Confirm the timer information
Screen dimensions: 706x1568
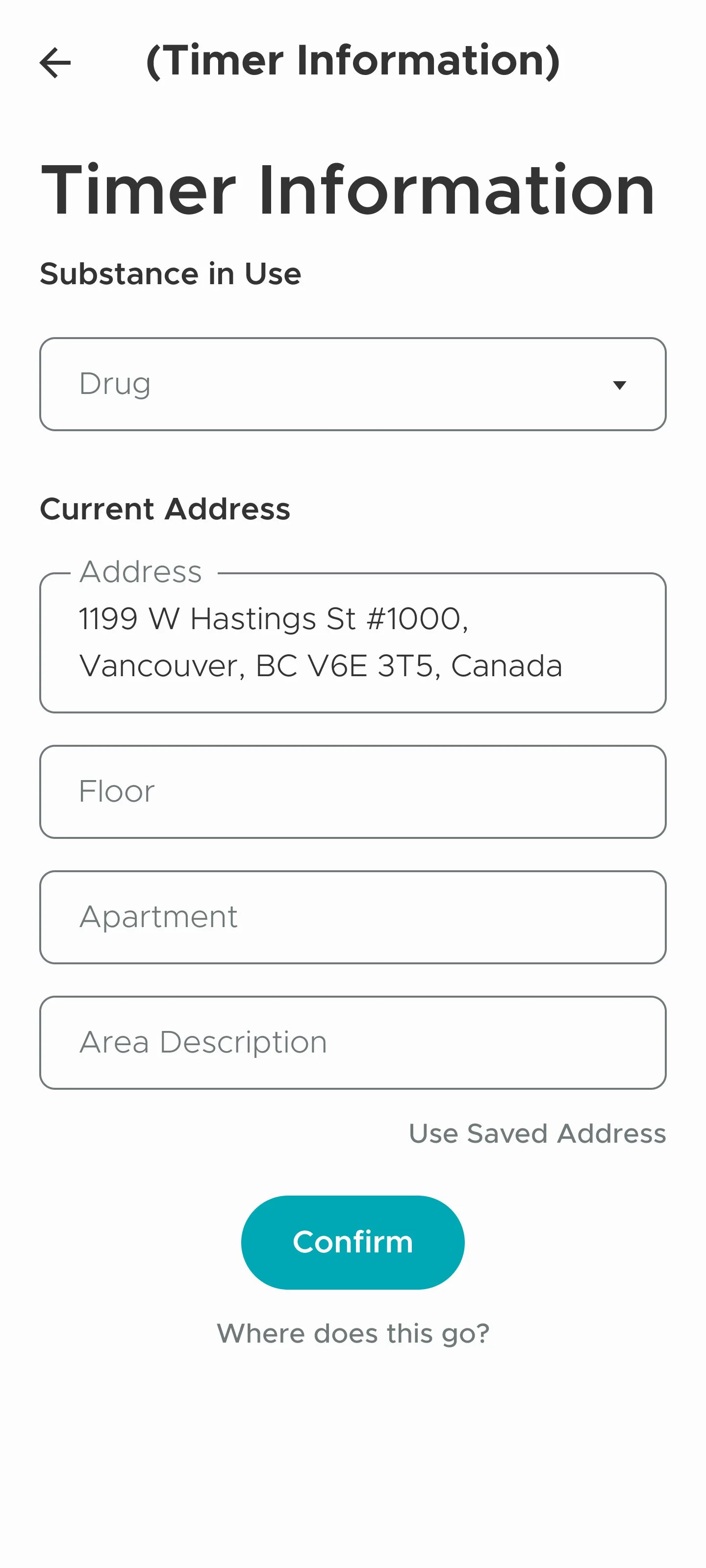point(353,1242)
